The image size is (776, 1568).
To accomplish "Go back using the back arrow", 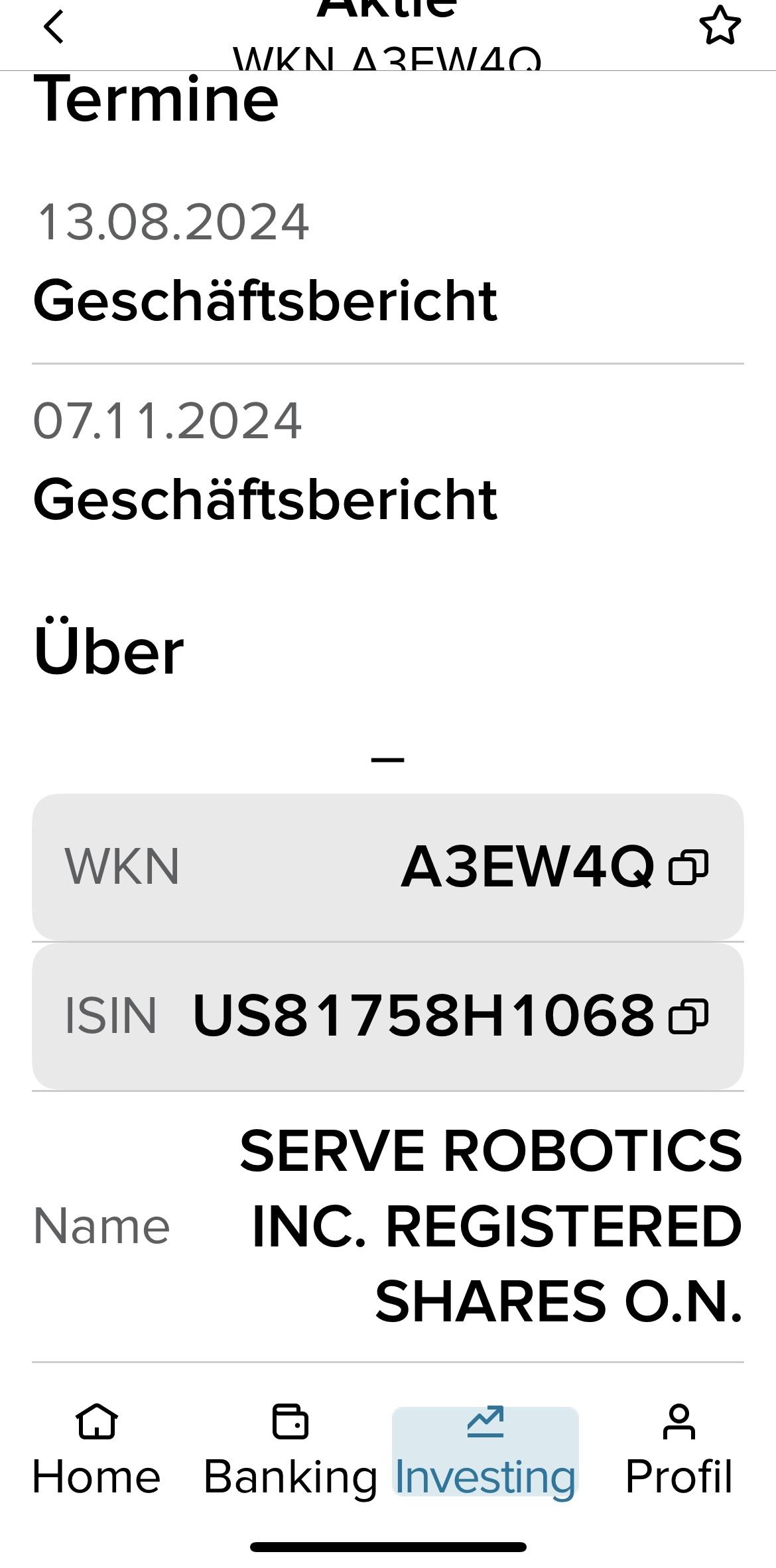I will [x=54, y=27].
